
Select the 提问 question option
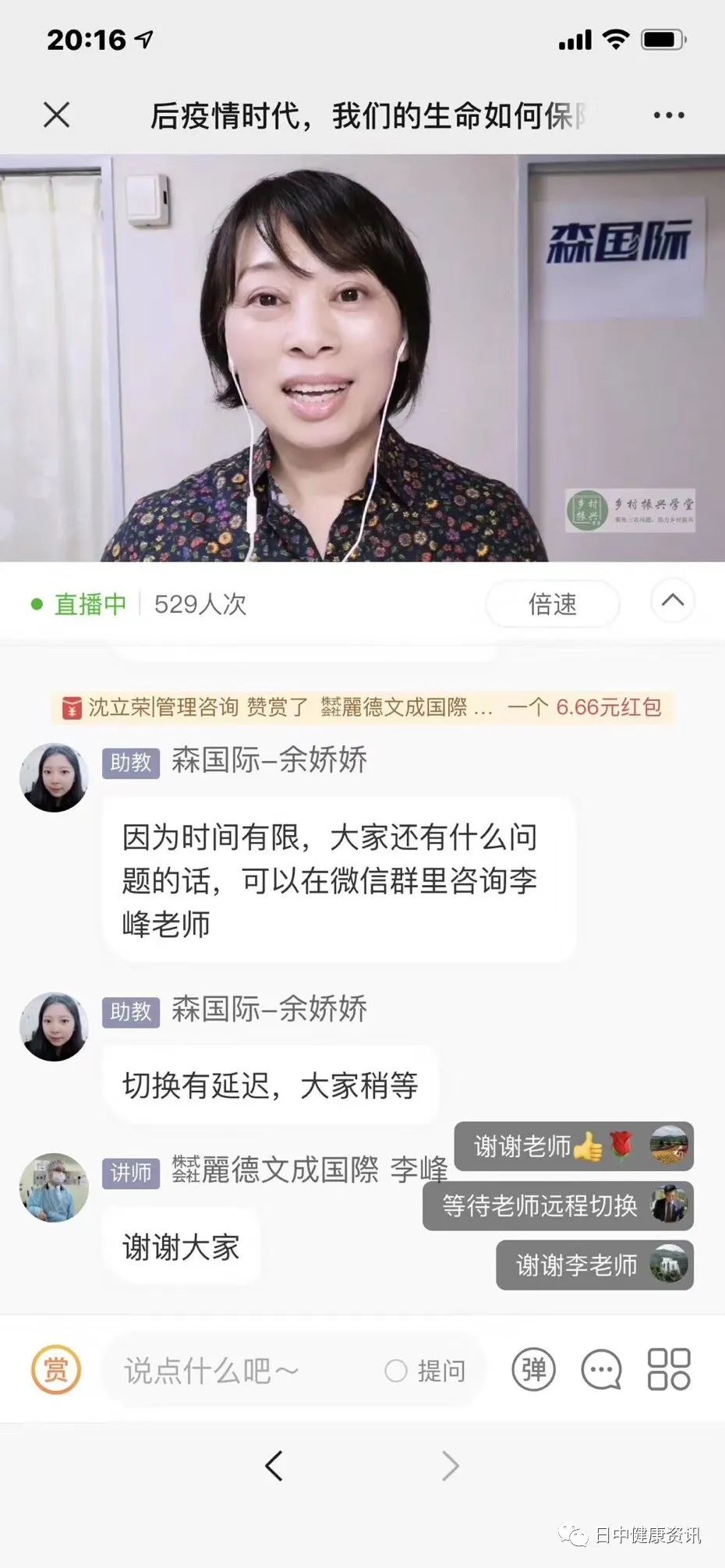point(426,1371)
